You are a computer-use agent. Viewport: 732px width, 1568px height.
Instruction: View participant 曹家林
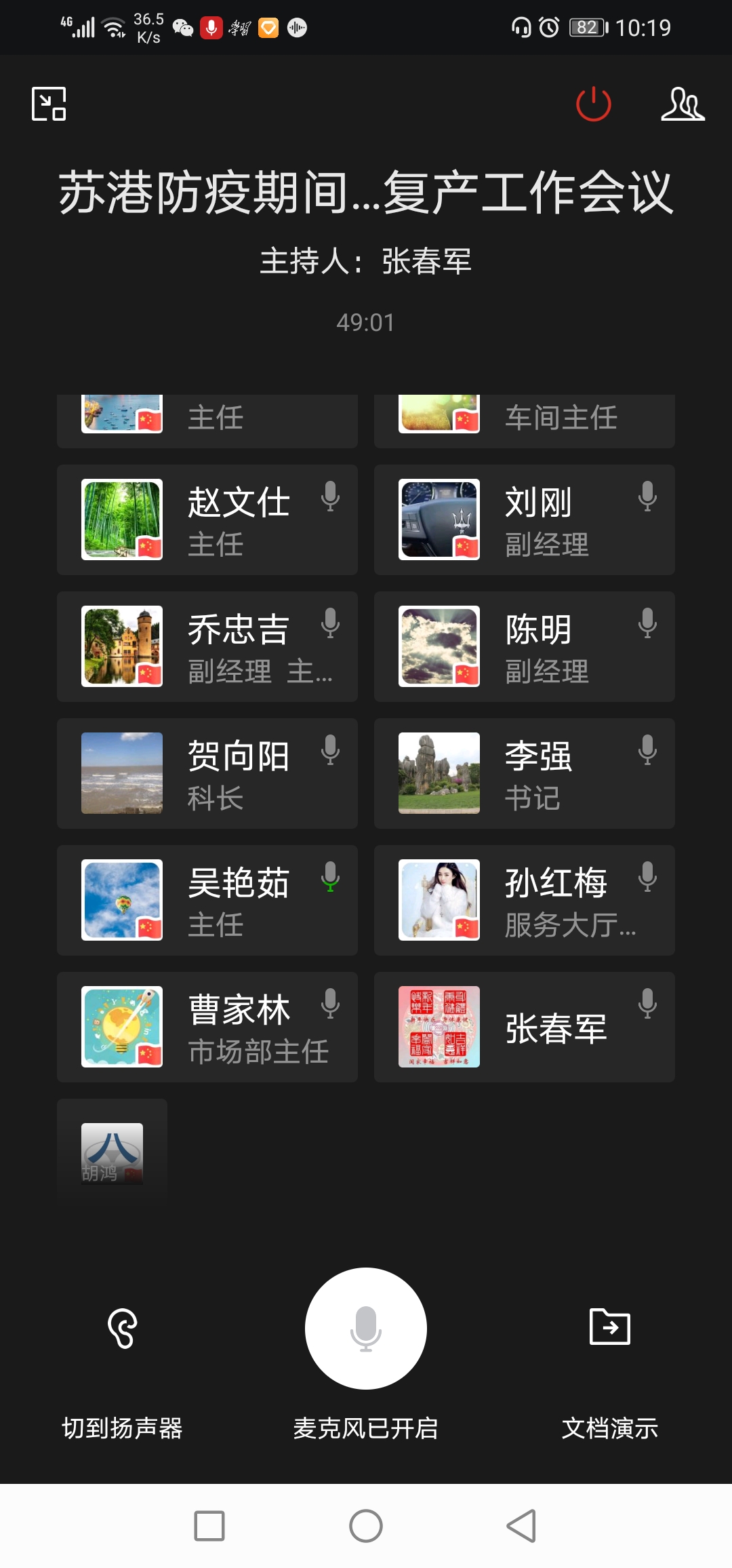(207, 1027)
